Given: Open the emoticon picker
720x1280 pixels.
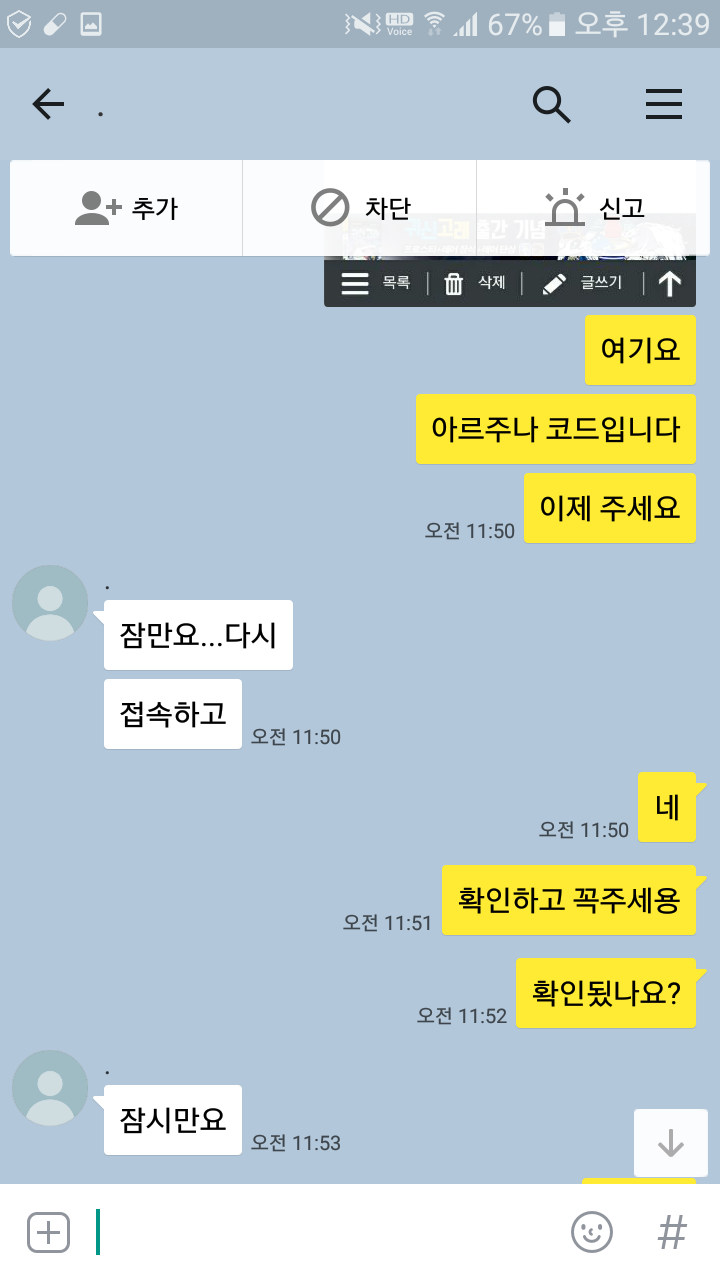Looking at the screenshot, I should pos(591,1232).
